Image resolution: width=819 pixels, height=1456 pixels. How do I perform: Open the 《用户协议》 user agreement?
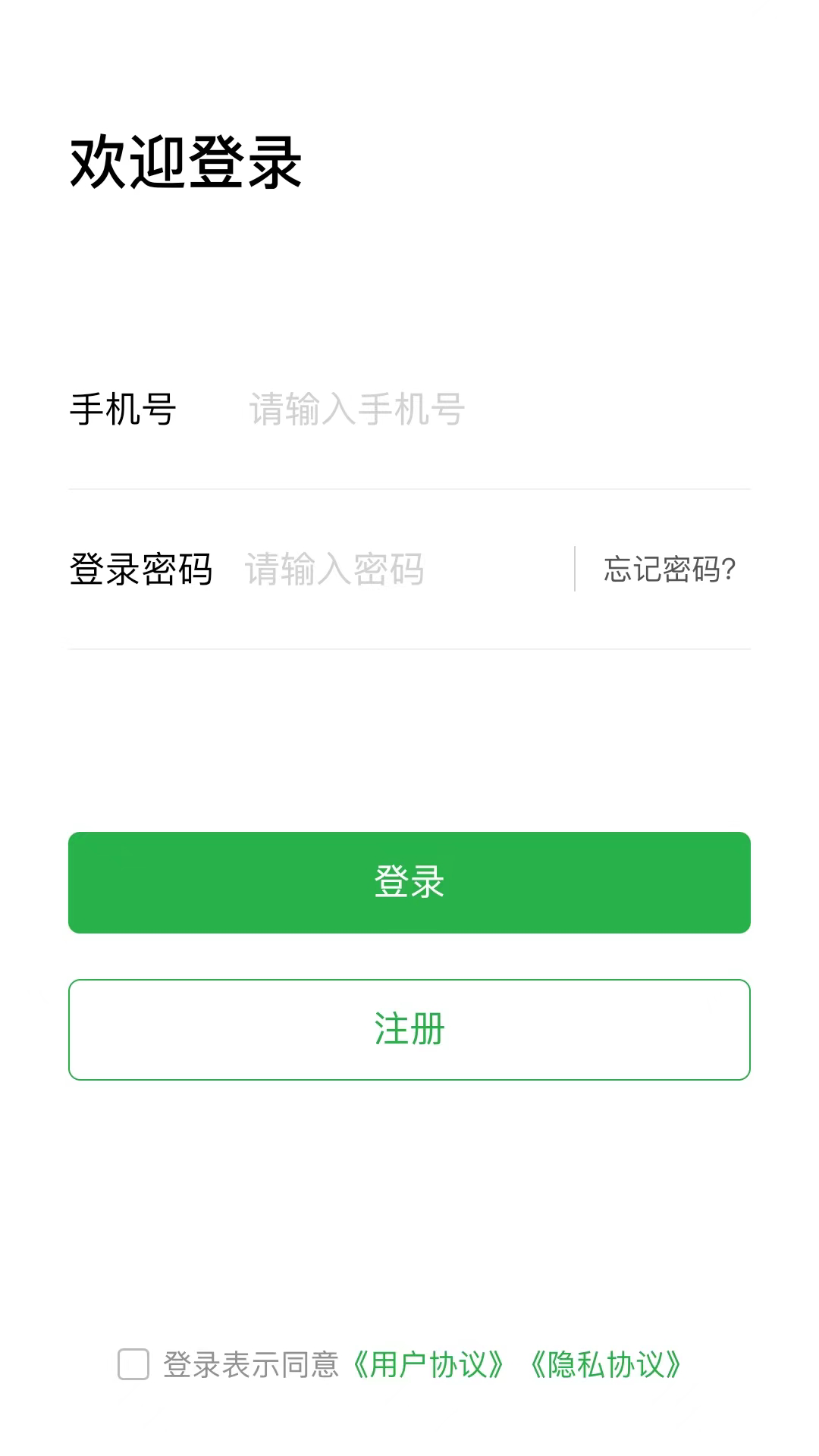pyautogui.click(x=429, y=1365)
